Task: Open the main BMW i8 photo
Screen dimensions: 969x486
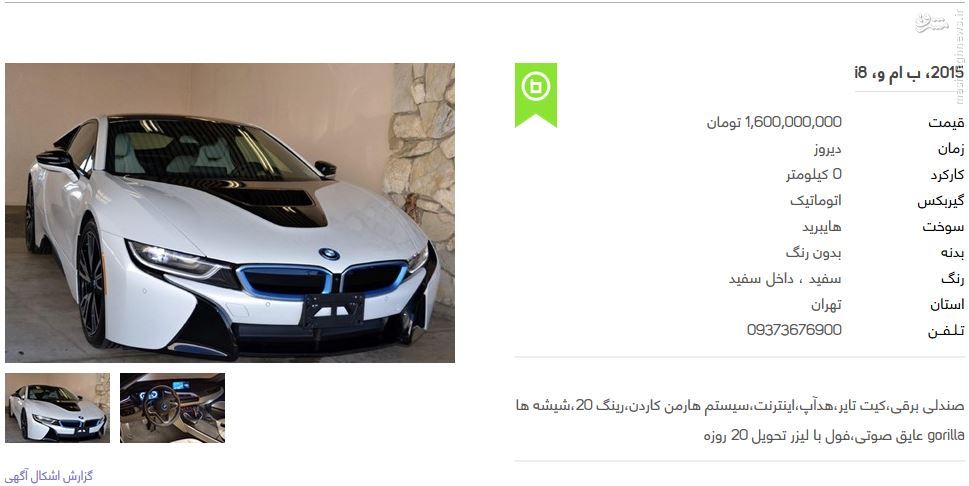Action: click(x=230, y=212)
